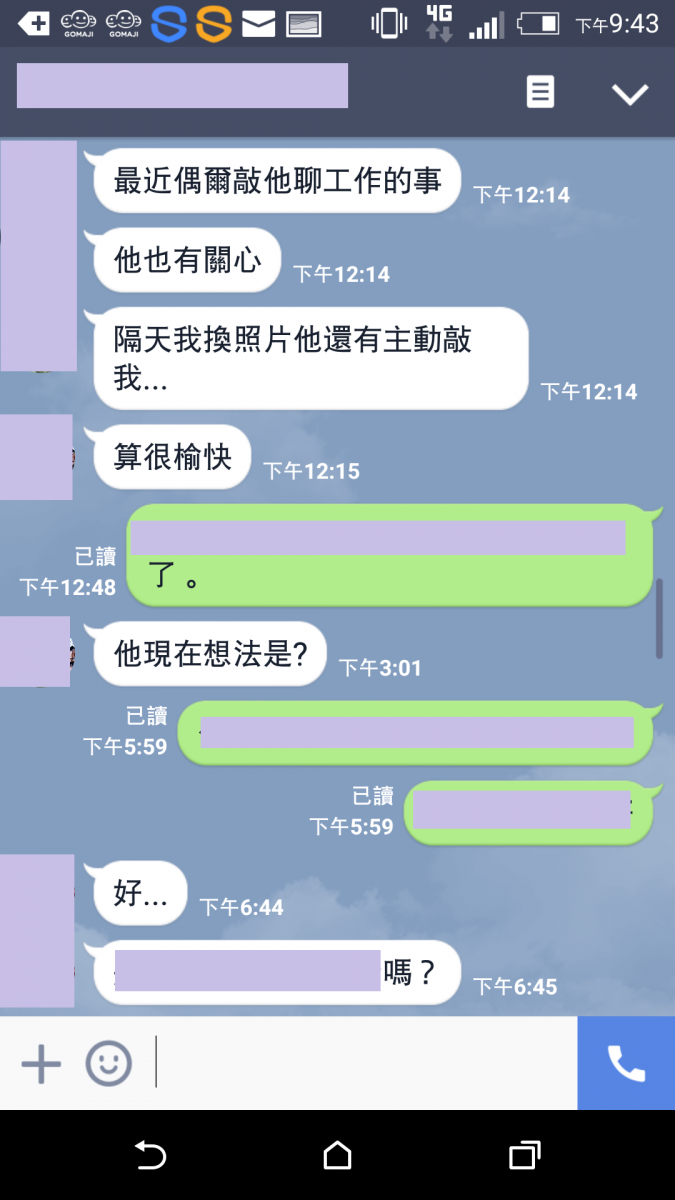Start a voice call with phone button
This screenshot has height=1200, width=675.
coord(626,1063)
